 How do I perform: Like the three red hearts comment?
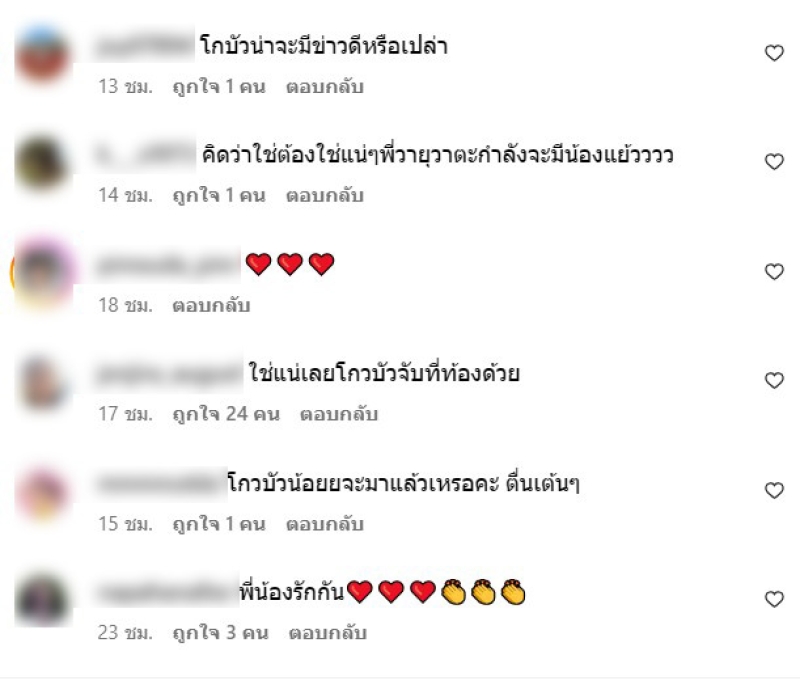click(x=774, y=272)
